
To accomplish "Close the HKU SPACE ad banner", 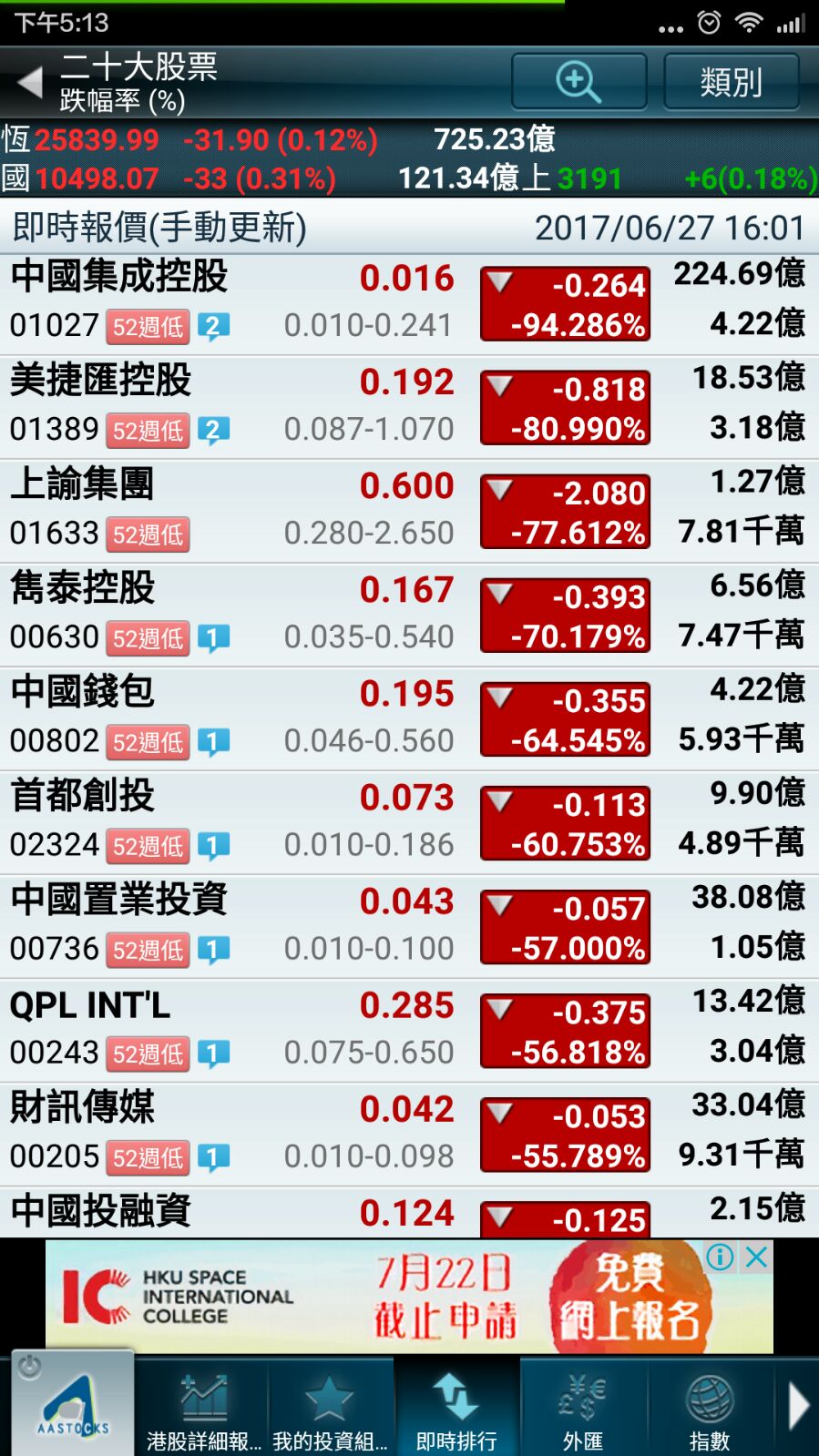I will pyautogui.click(x=756, y=1257).
